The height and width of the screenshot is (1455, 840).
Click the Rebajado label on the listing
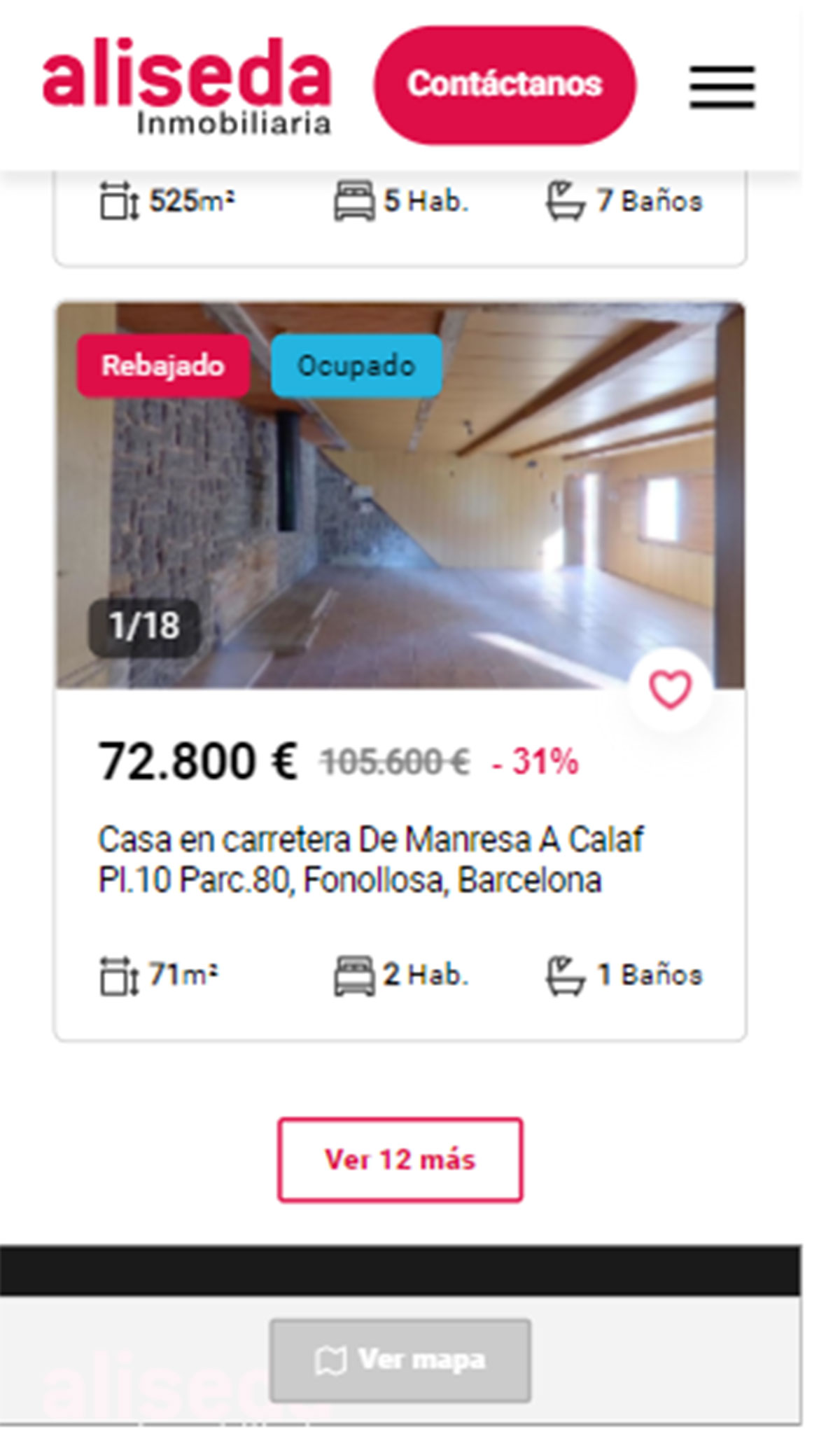(x=162, y=364)
